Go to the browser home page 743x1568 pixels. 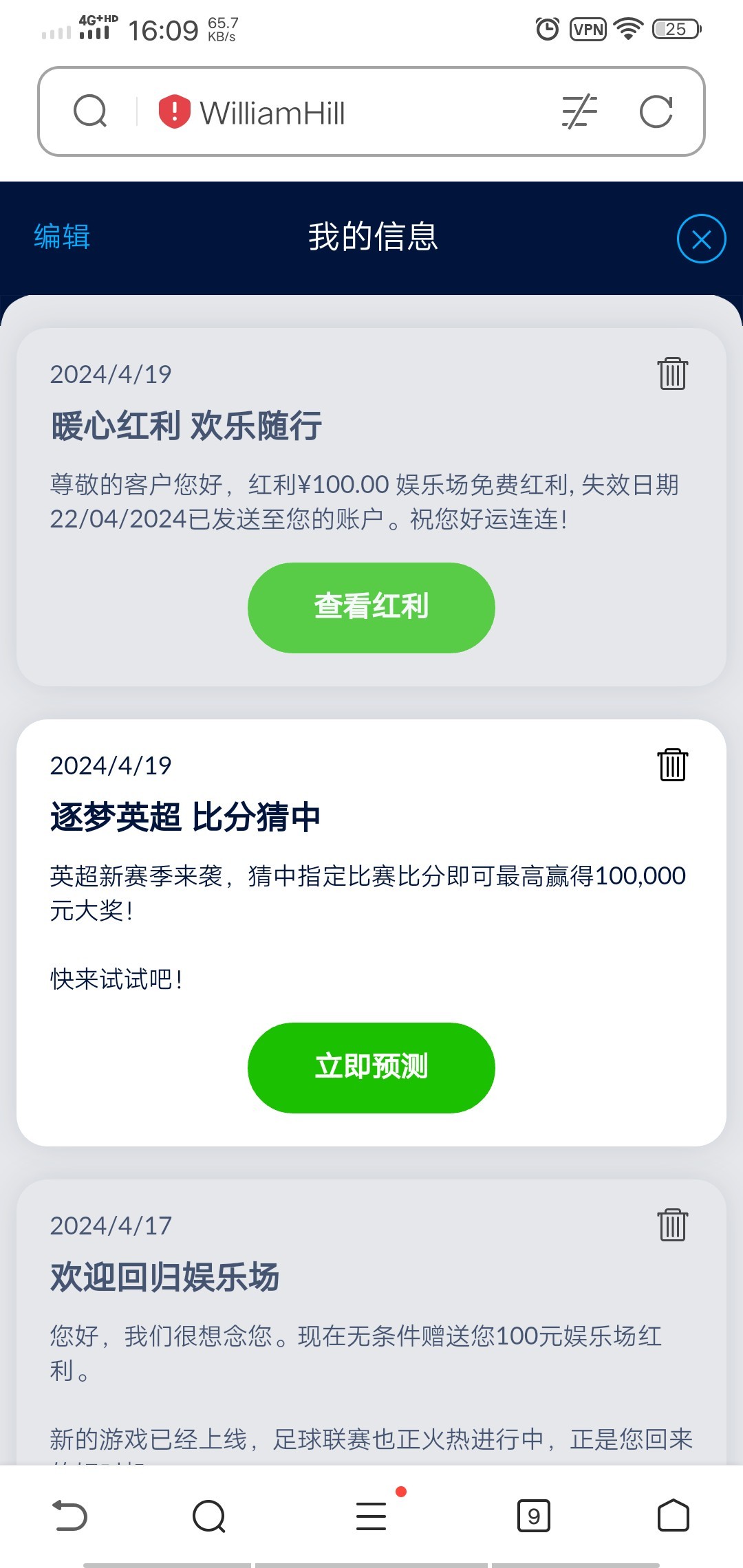673,1516
